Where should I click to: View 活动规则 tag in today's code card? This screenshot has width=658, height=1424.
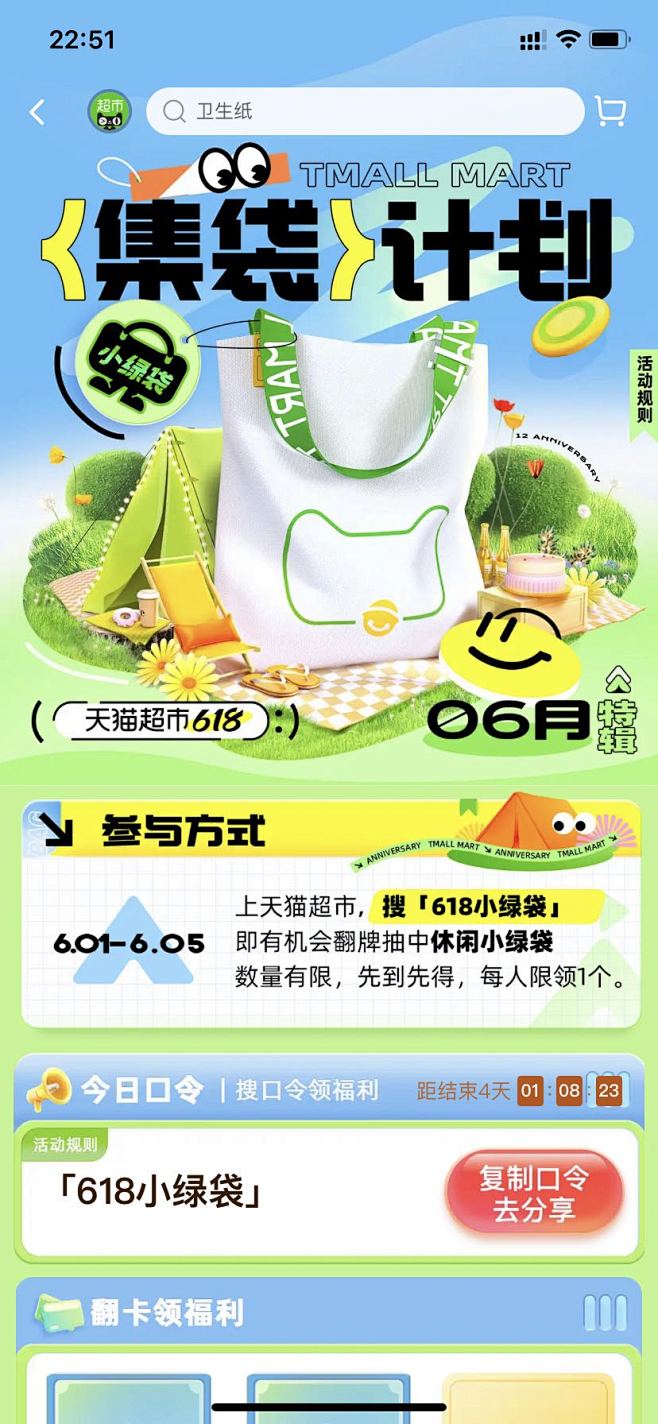[65, 1145]
